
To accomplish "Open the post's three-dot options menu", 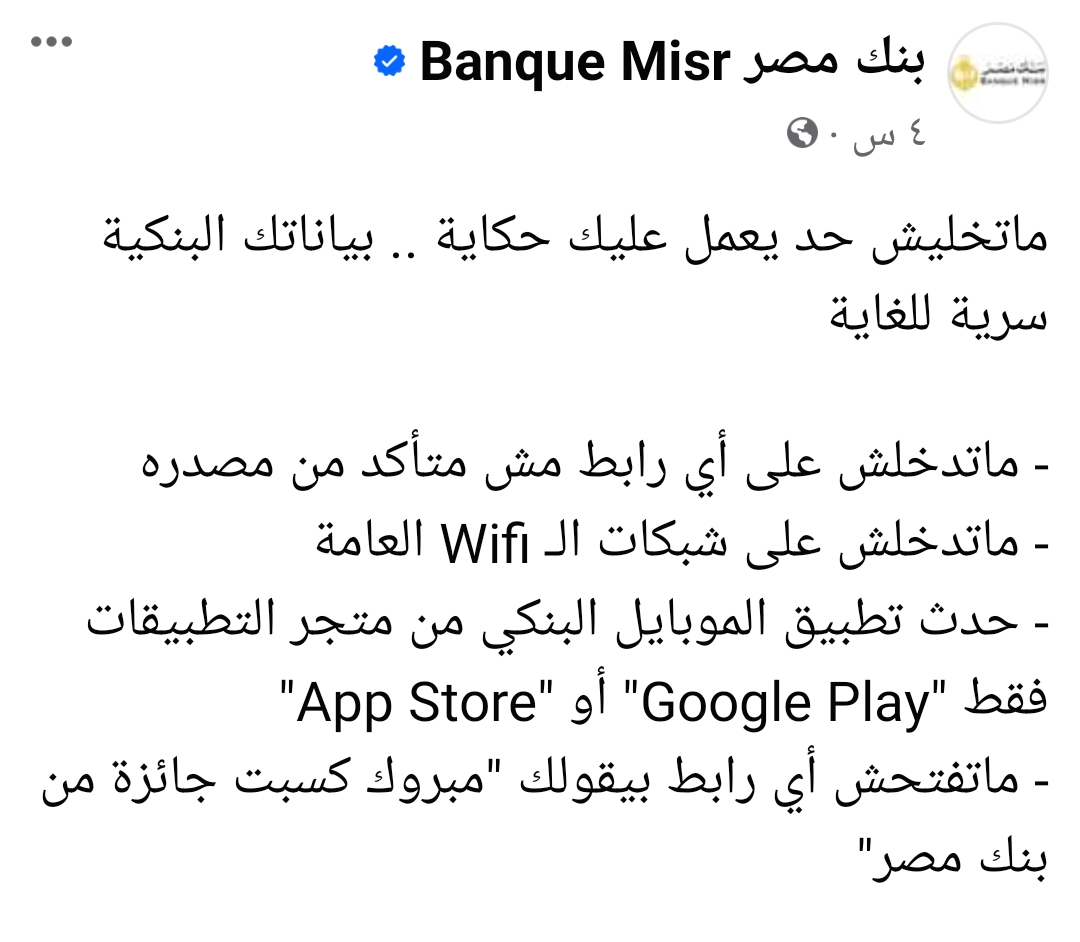I will 51,42.
